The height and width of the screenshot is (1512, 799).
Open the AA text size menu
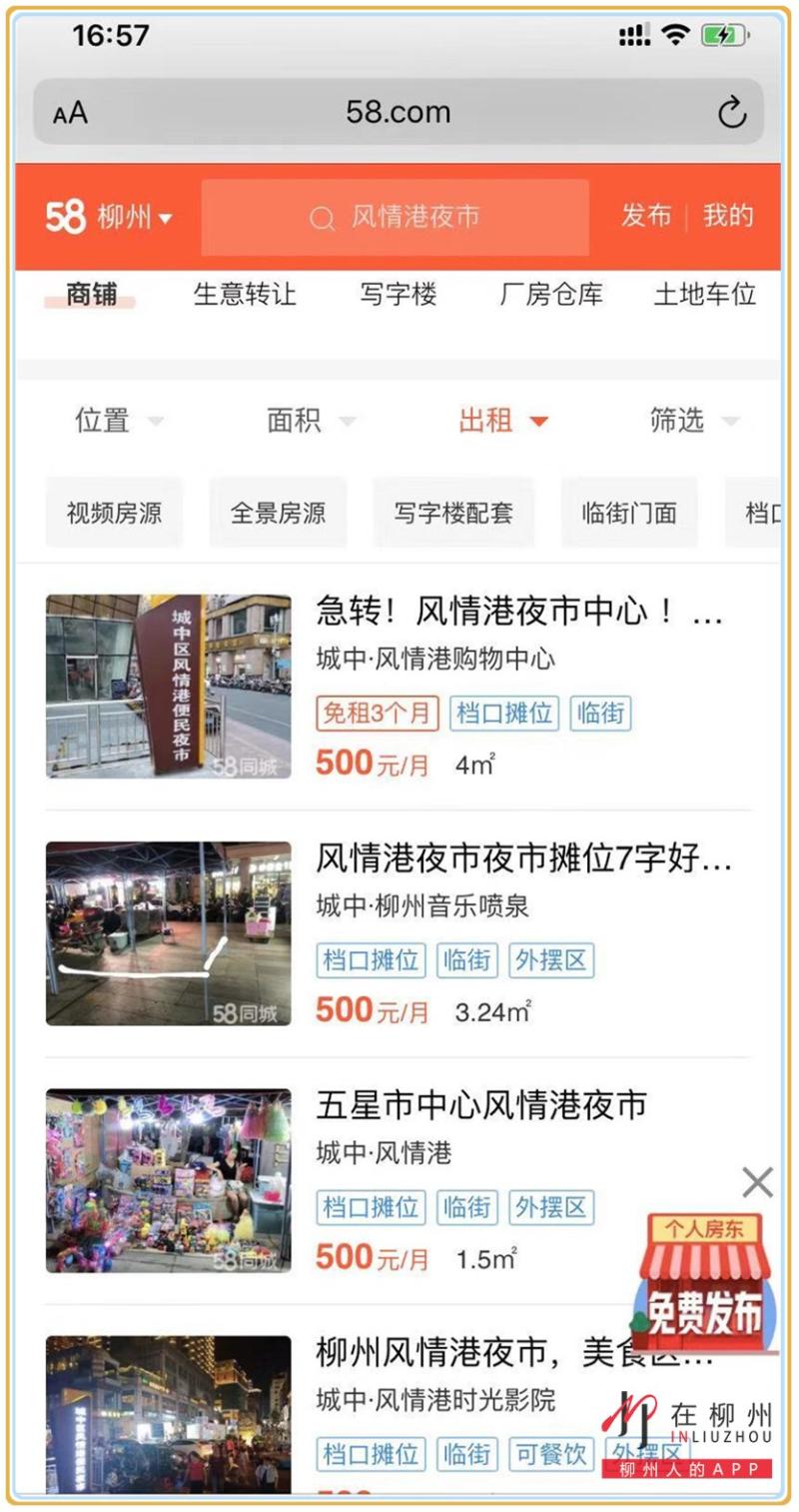[70, 113]
